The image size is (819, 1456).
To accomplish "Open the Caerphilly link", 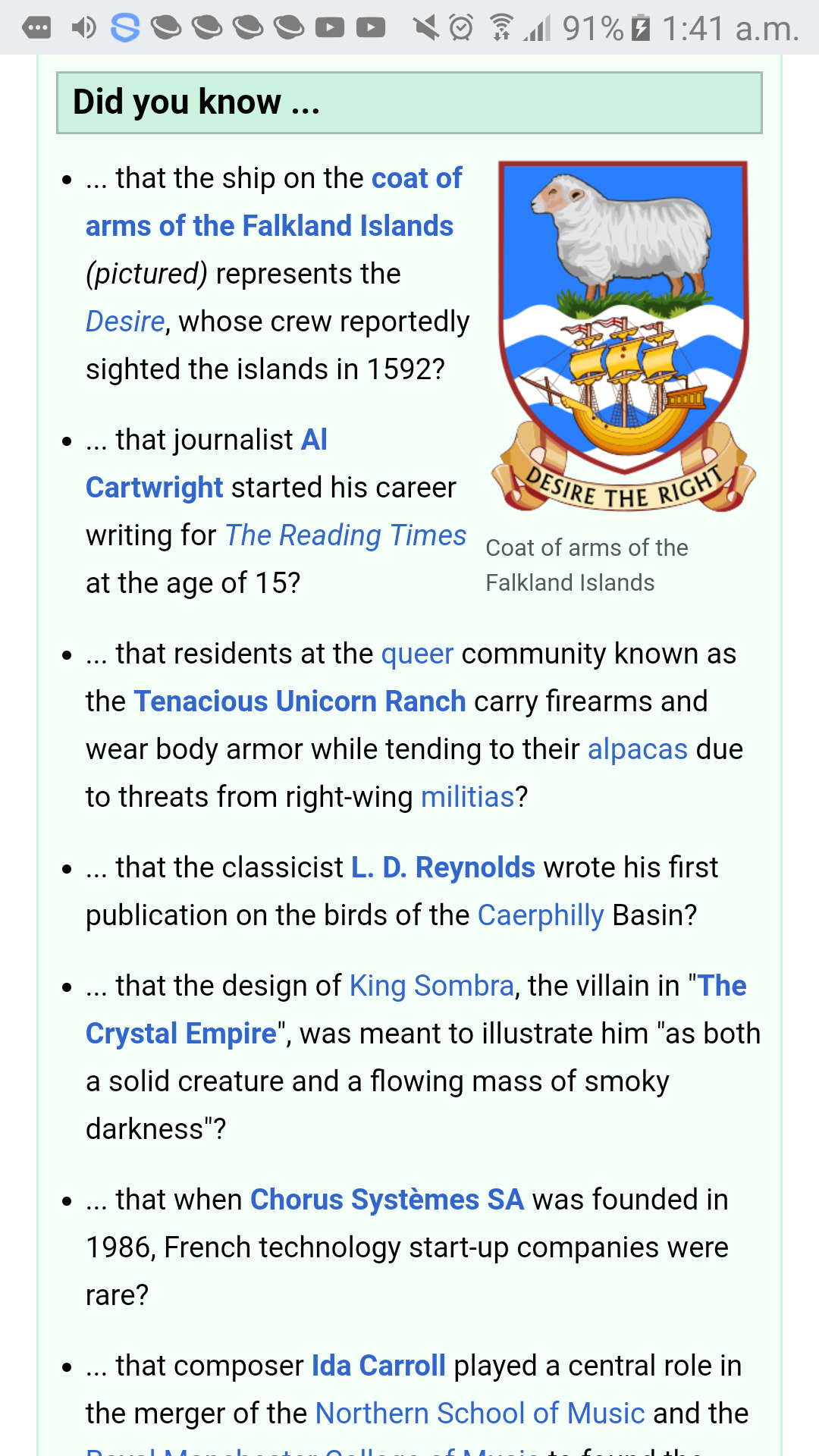I will pos(541,915).
